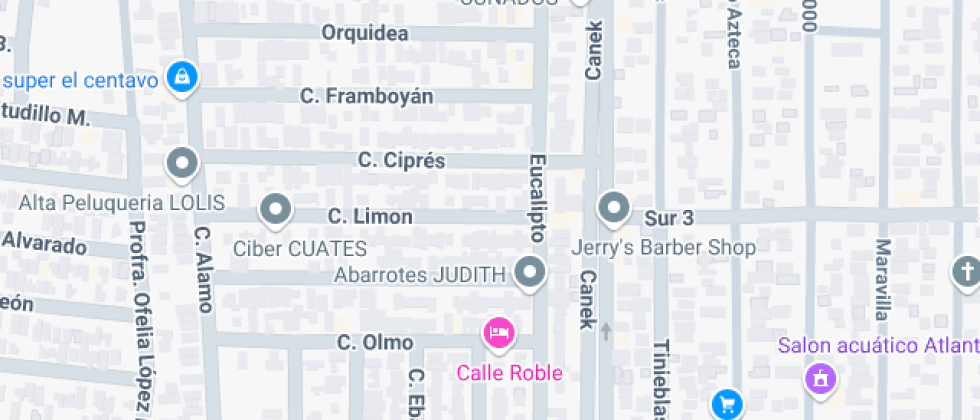
Task: Open the blue shopping cart store pin
Action: 728,404
